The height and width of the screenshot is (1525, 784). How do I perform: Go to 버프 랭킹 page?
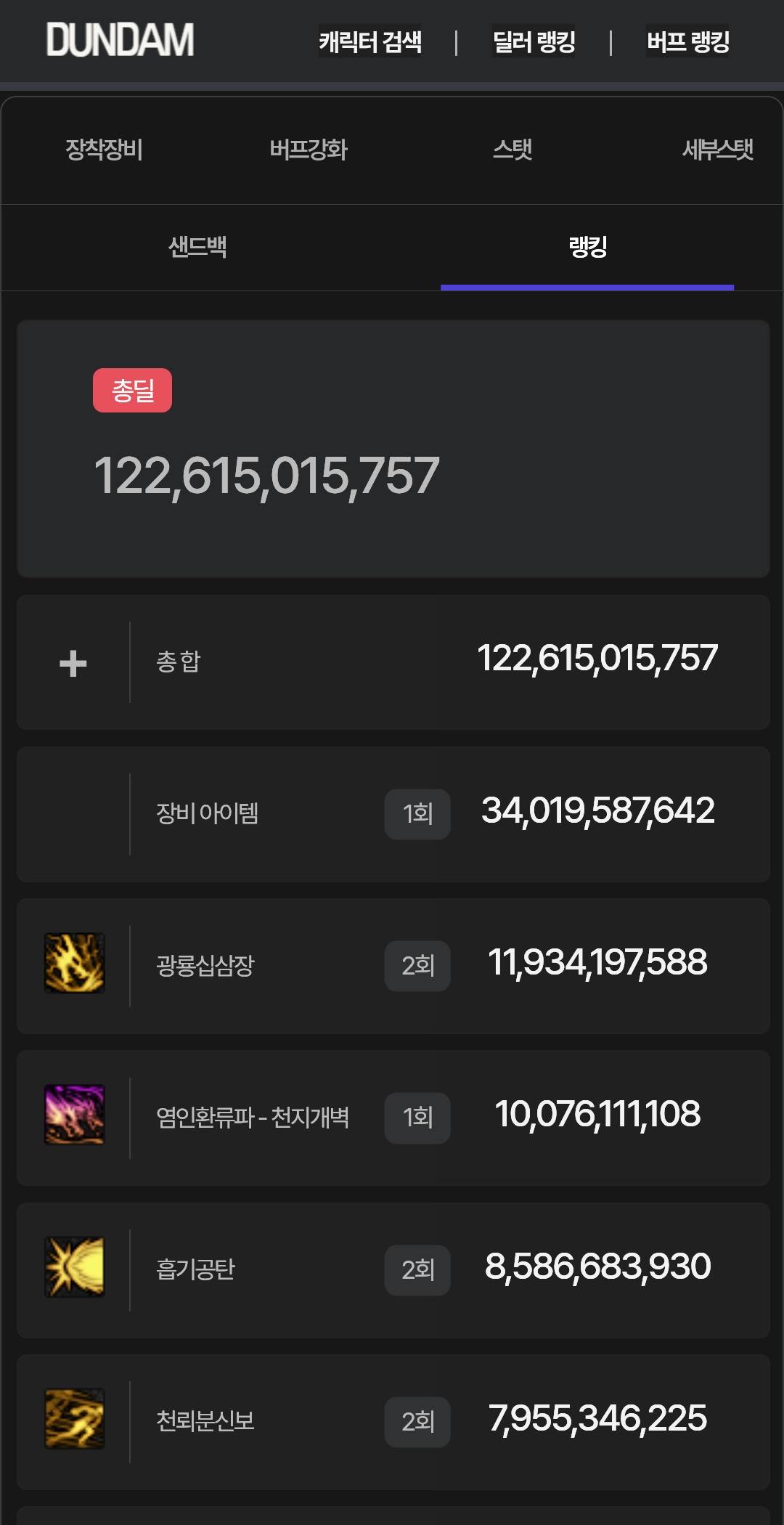tap(687, 41)
